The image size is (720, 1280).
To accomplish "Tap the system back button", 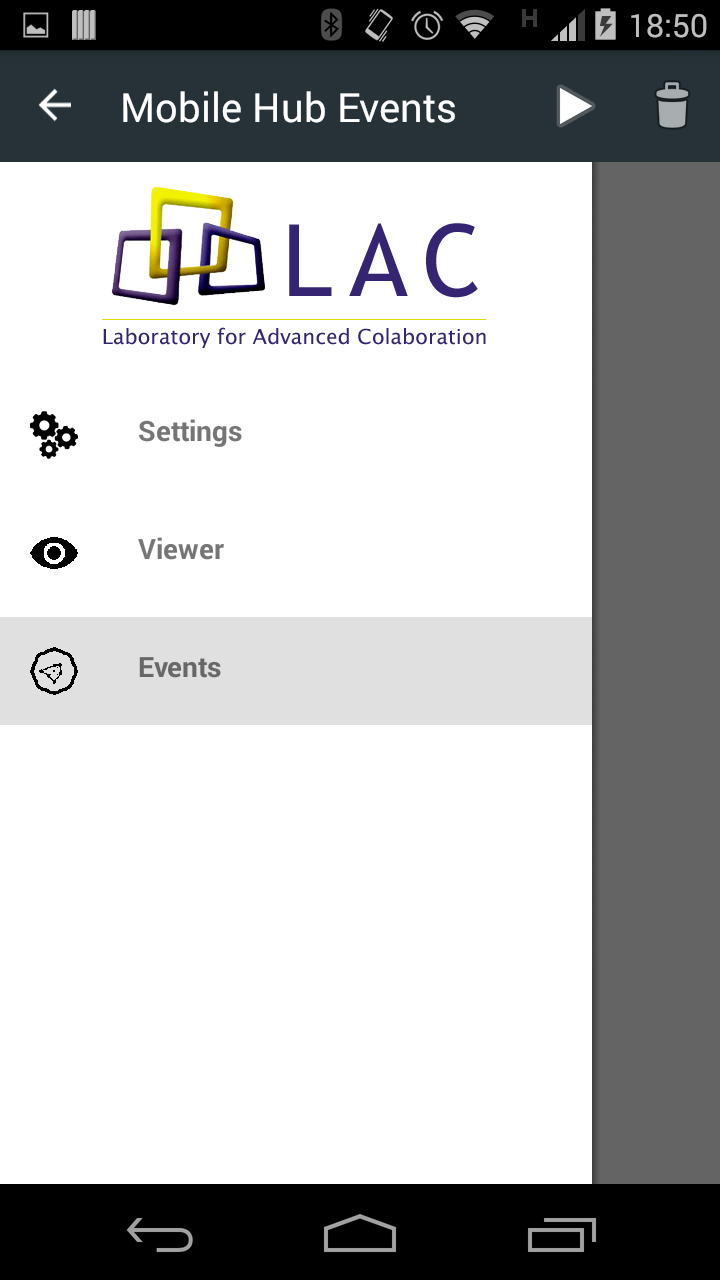I will pos(160,1234).
